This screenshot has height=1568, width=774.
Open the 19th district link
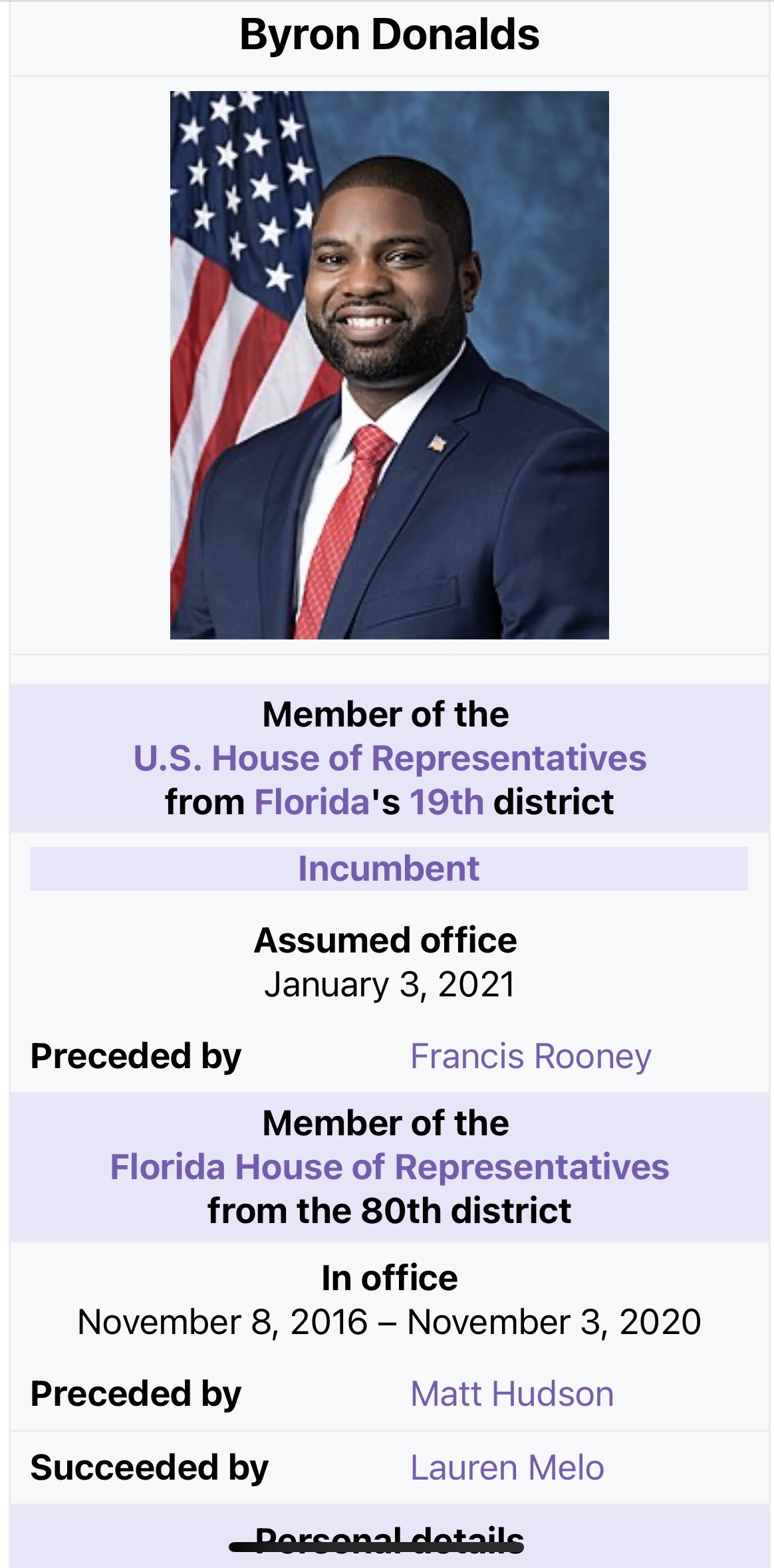click(x=446, y=802)
